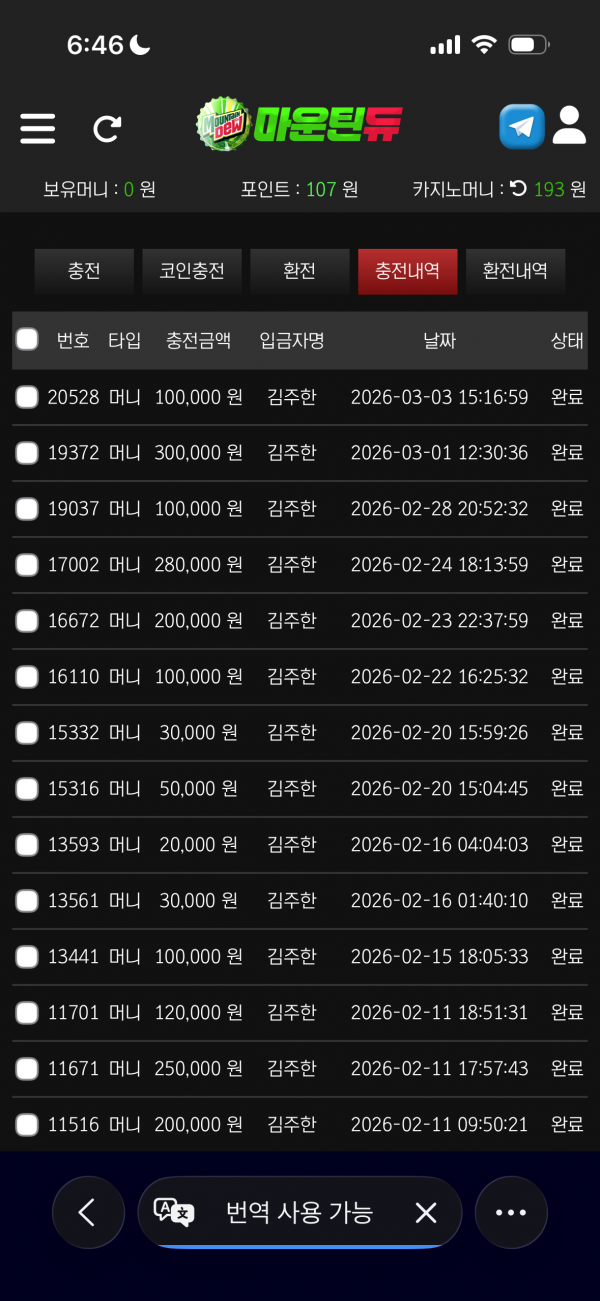Viewport: 600px width, 1301px height.
Task: Go to the 환전내역 tab
Action: (515, 271)
